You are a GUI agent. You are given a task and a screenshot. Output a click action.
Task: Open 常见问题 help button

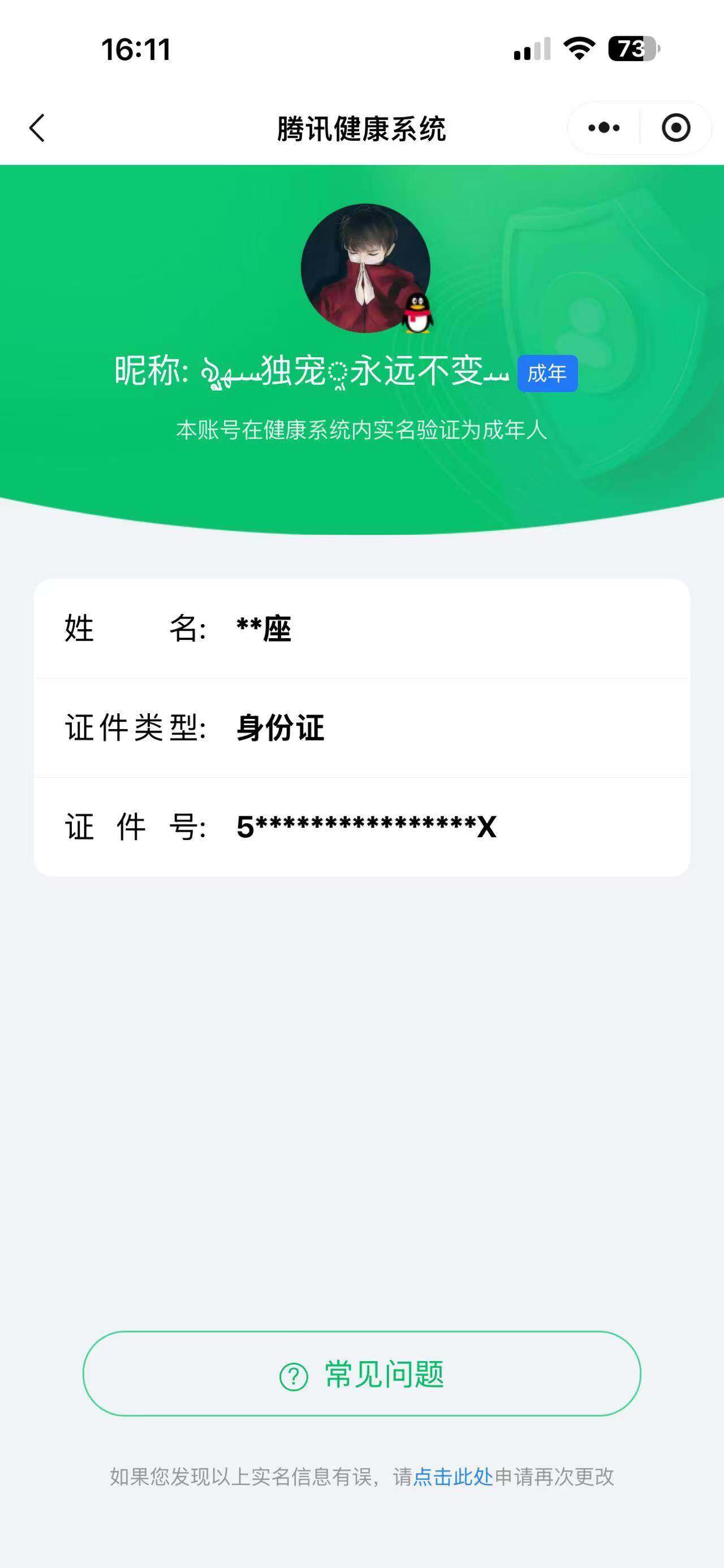point(361,1374)
